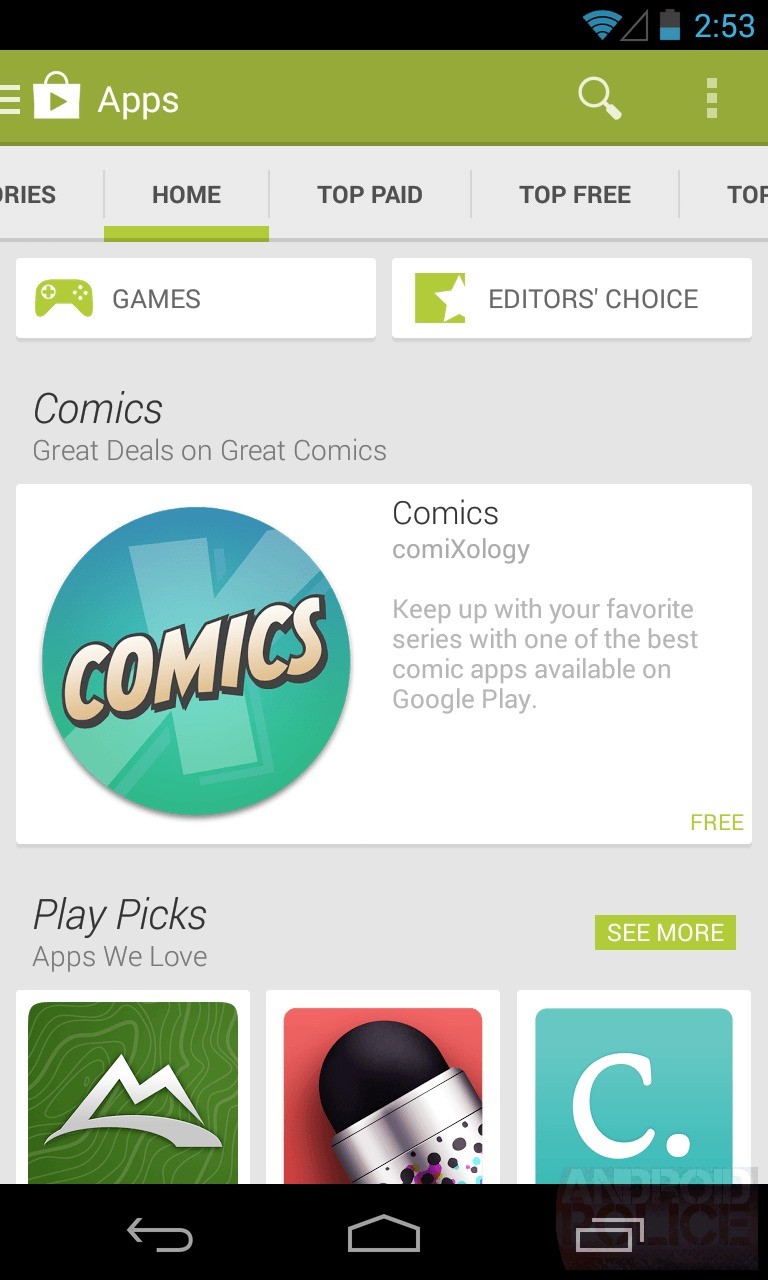Image resolution: width=768 pixels, height=1280 pixels.
Task: Open Editors' Choice
Action: coord(572,299)
